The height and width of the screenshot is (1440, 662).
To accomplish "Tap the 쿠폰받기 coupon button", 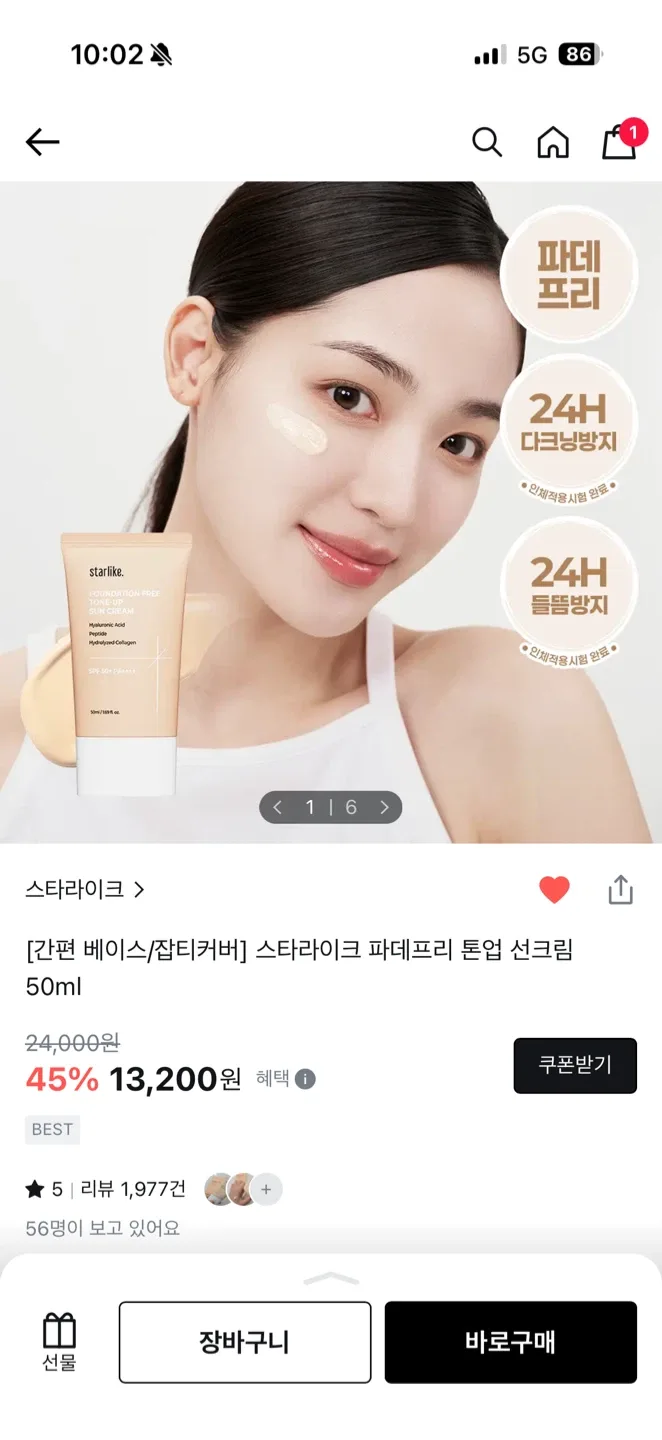I will coord(575,1065).
